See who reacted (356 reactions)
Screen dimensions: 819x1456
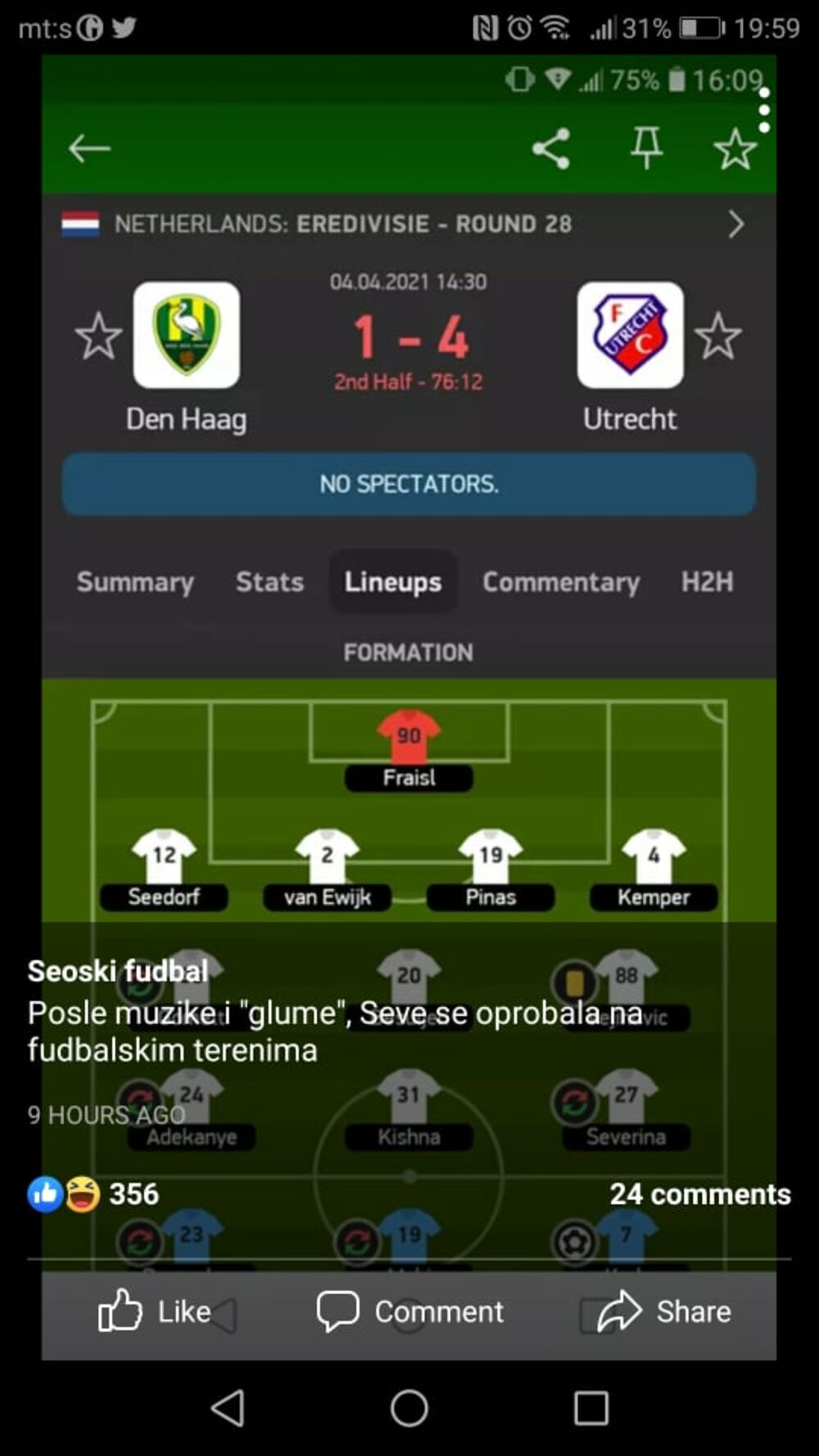(x=93, y=1194)
